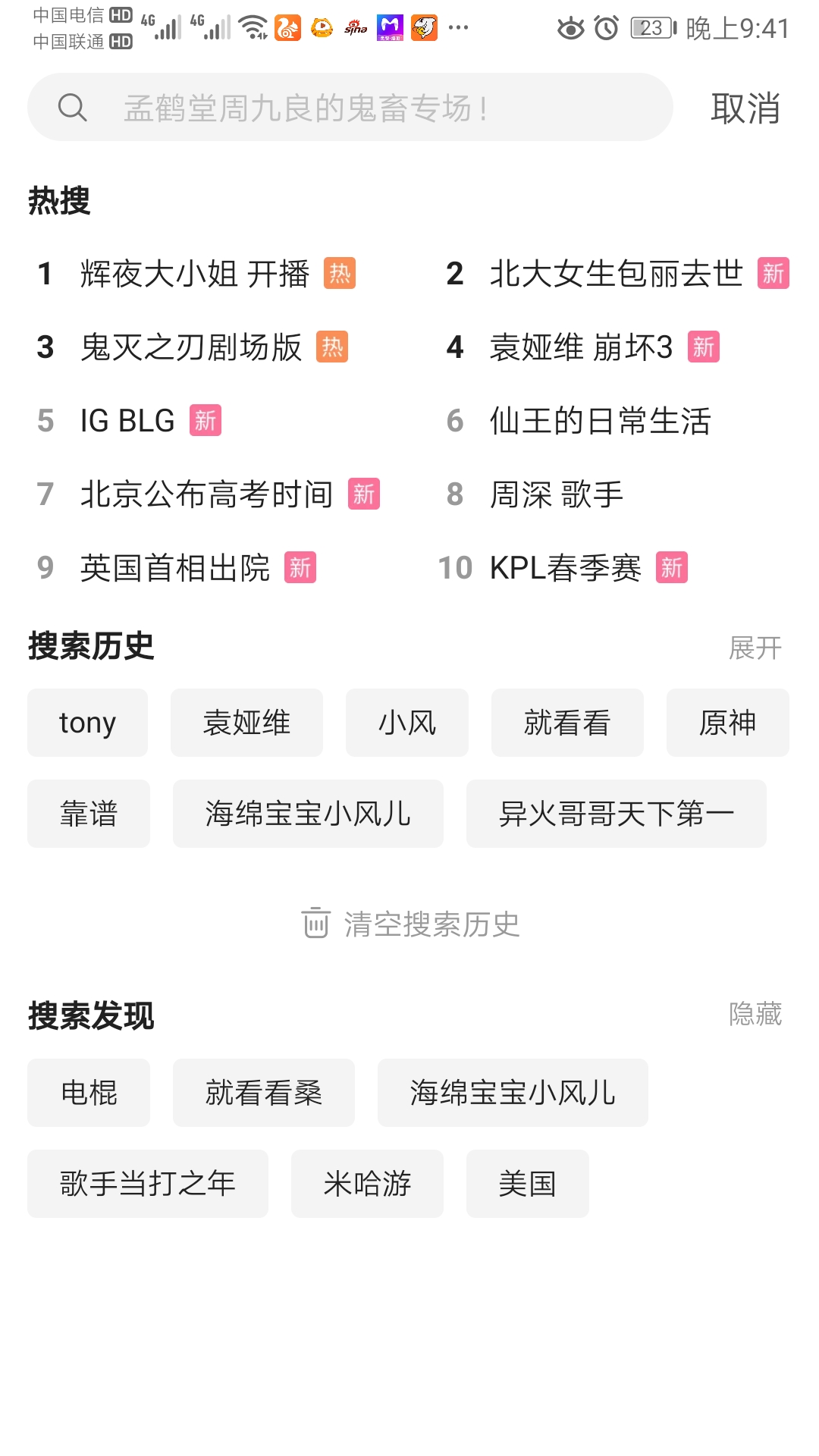819x1456 pixels.
Task: Hide search discovery via 隐藏
Action: 756,1015
